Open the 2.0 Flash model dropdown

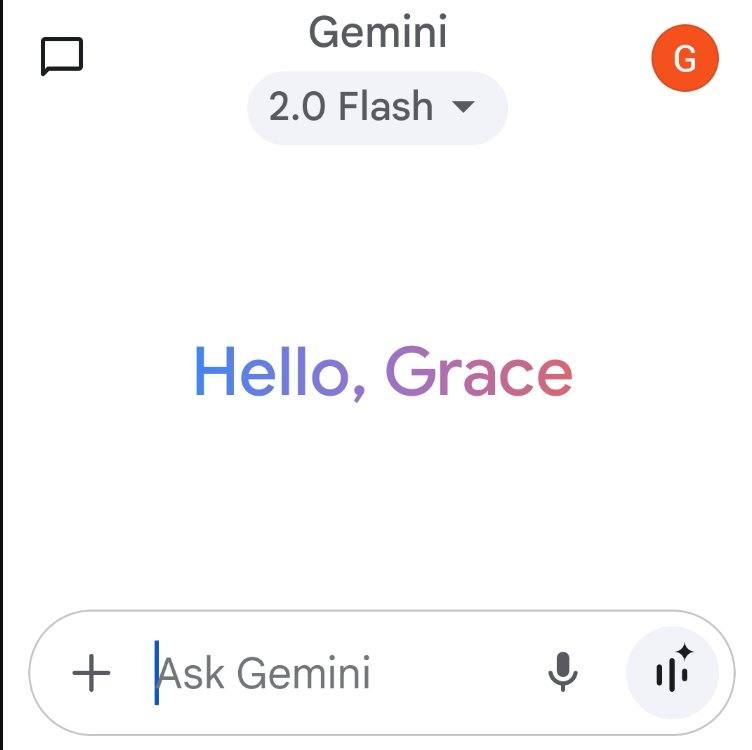[x=377, y=108]
